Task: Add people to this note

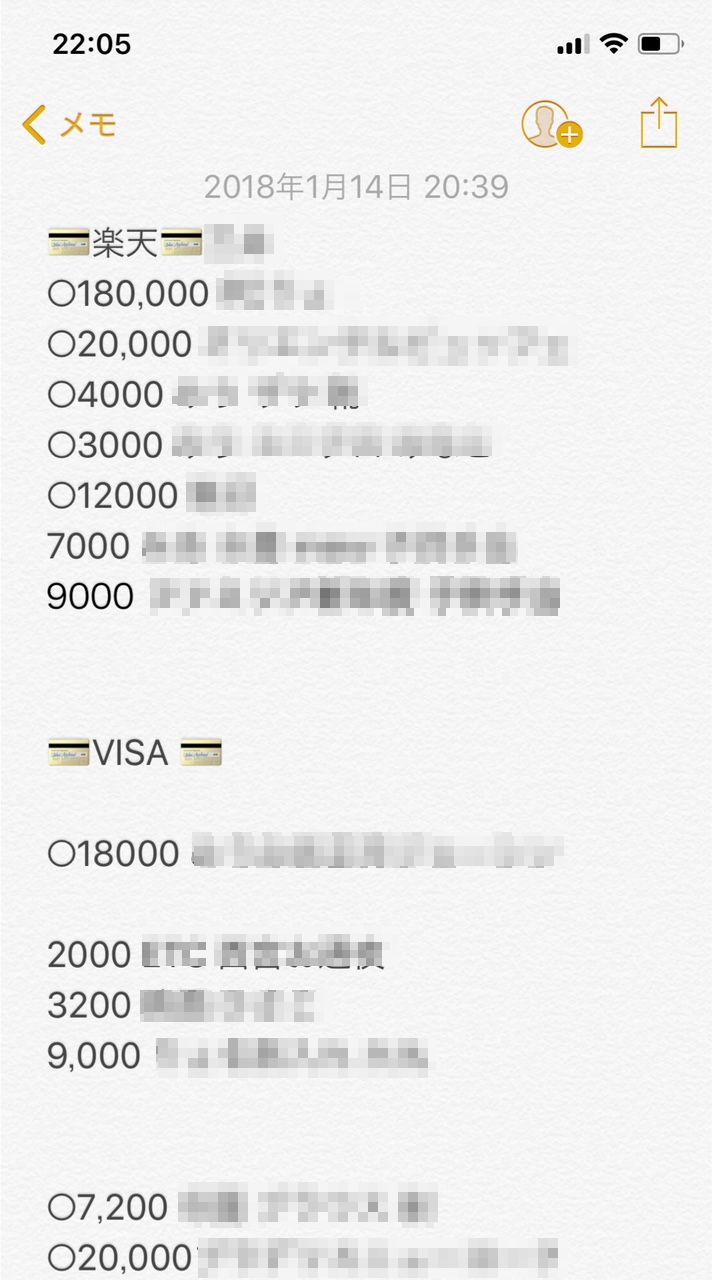Action: pos(551,125)
